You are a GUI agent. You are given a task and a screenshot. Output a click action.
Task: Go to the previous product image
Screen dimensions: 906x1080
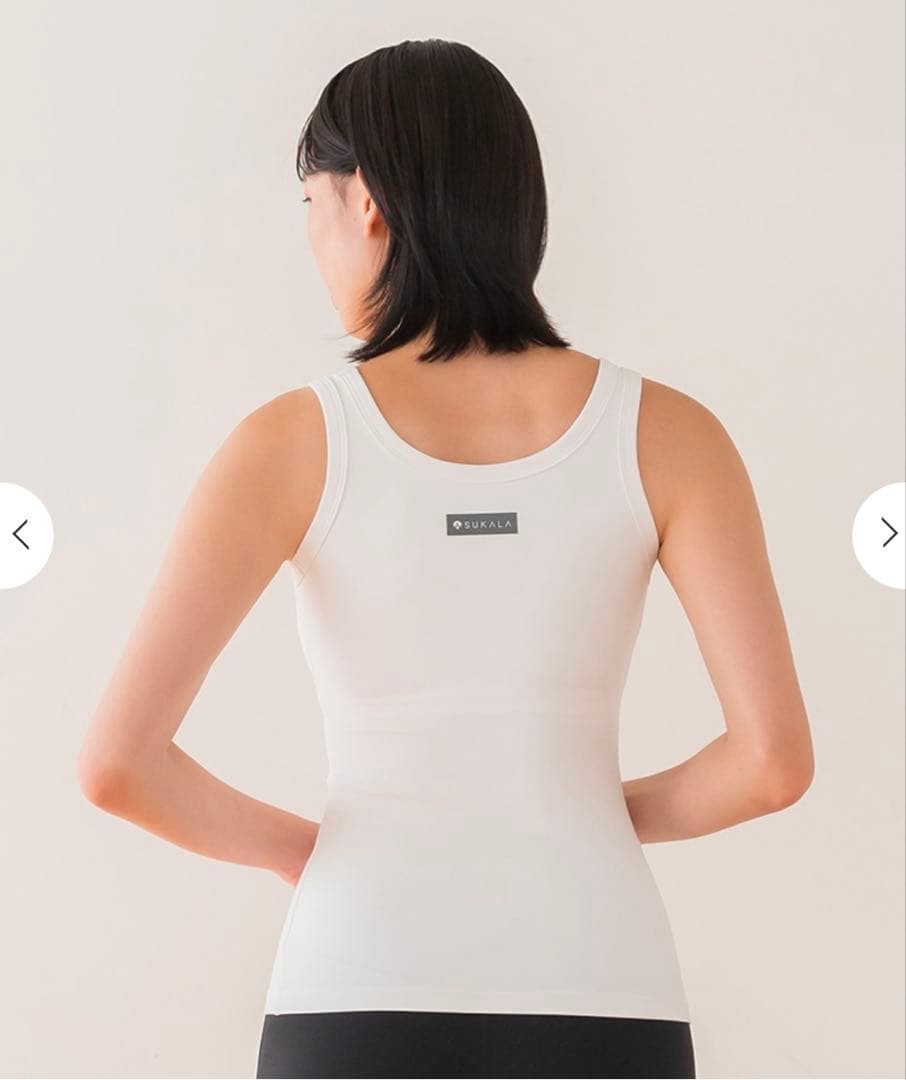pyautogui.click(x=22, y=535)
